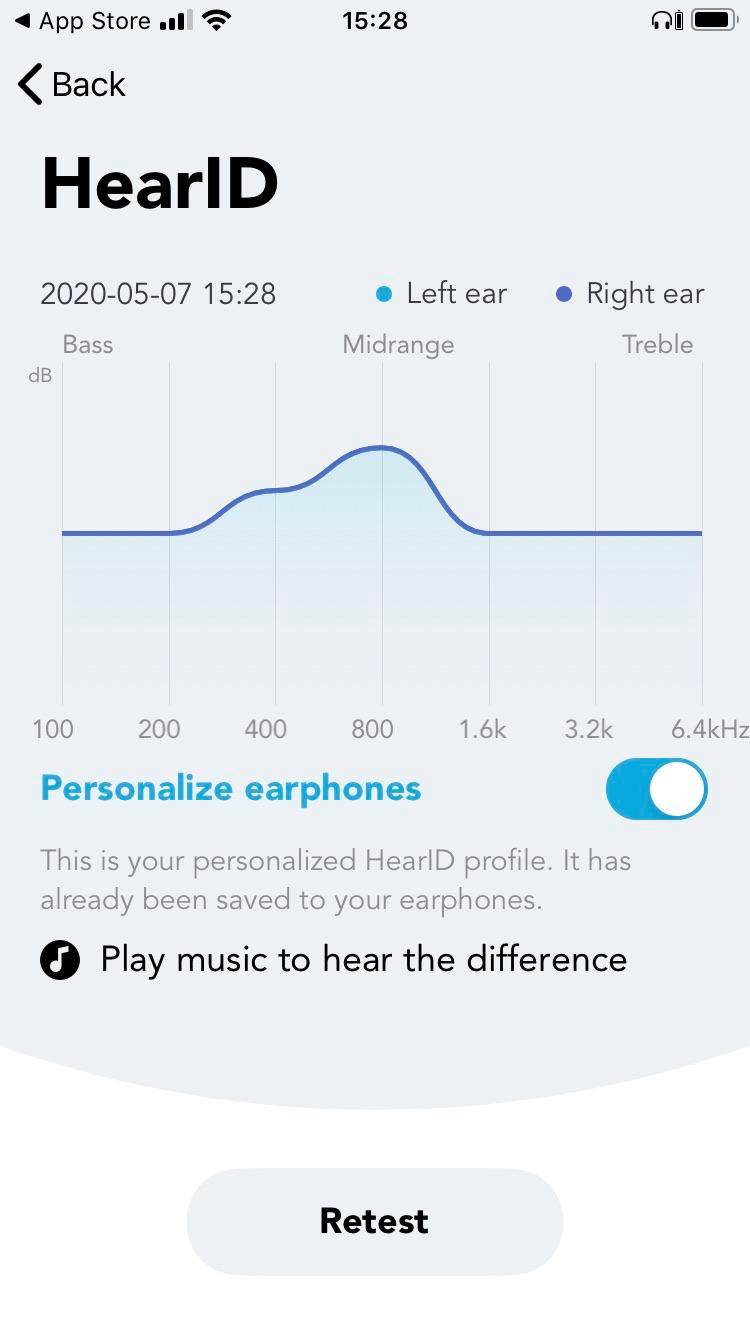This screenshot has width=750, height=1334.
Task: Tap the Retest button
Action: click(374, 1221)
